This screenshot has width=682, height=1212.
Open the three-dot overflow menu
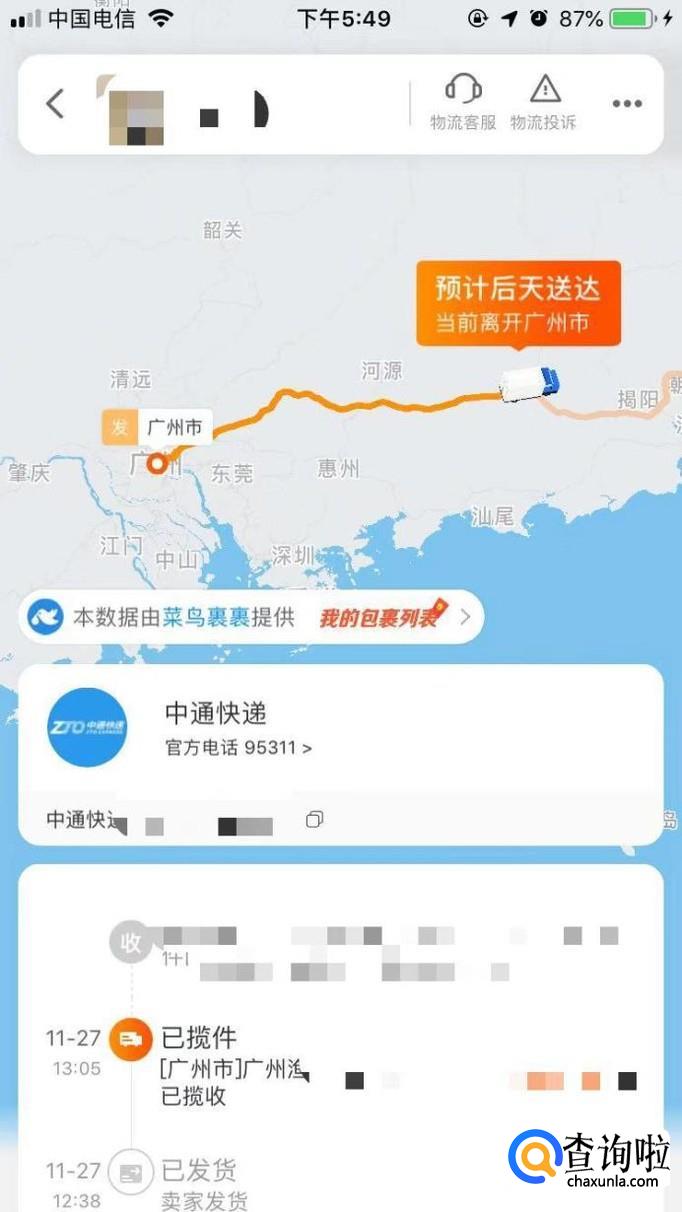[627, 103]
